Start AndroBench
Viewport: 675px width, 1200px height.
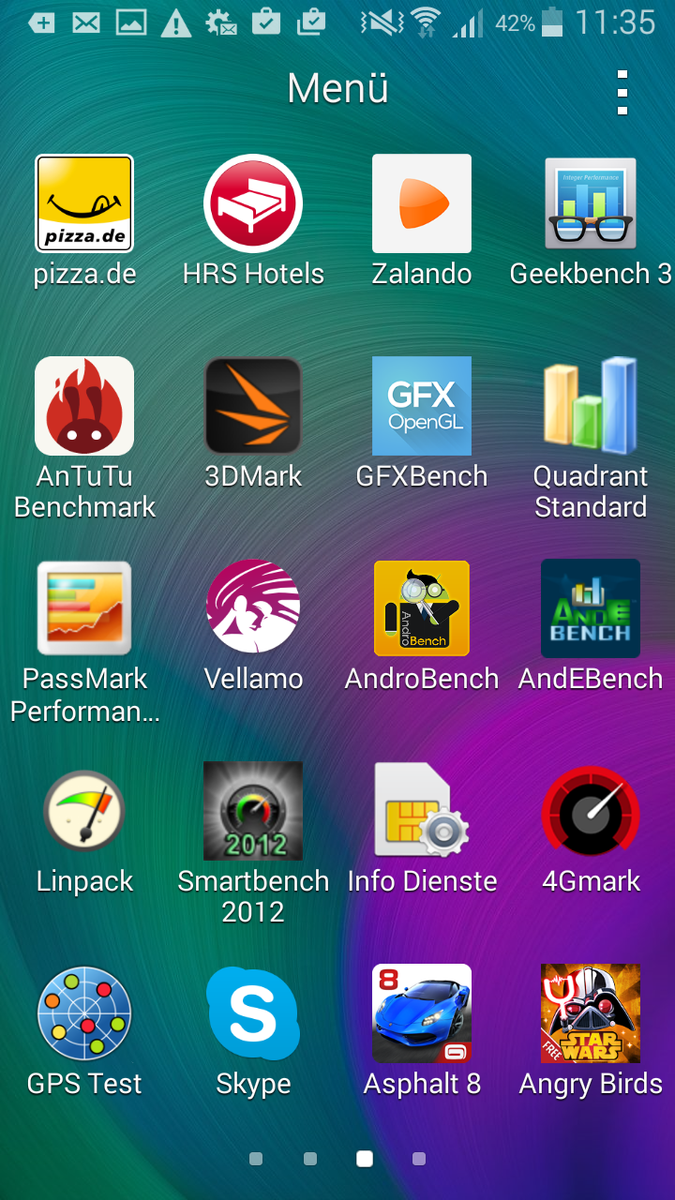pos(421,608)
